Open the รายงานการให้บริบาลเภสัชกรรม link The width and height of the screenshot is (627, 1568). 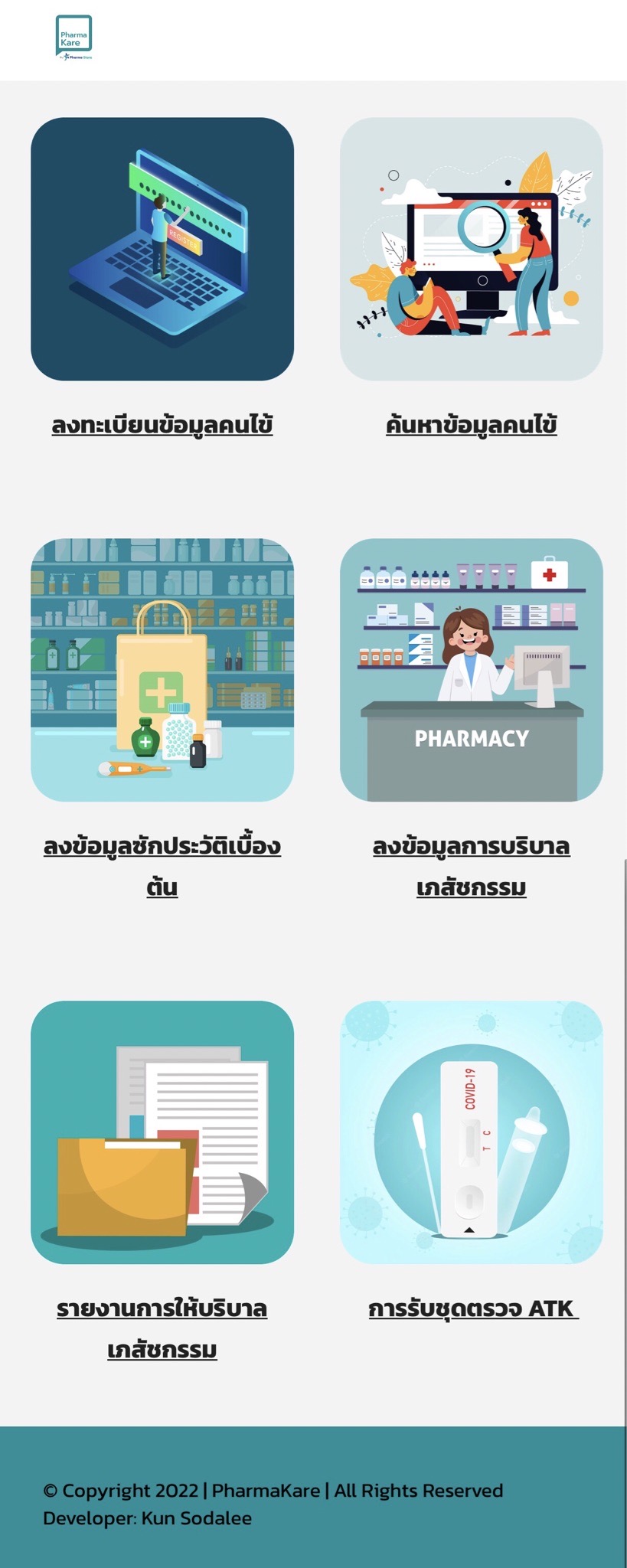[x=162, y=1308]
